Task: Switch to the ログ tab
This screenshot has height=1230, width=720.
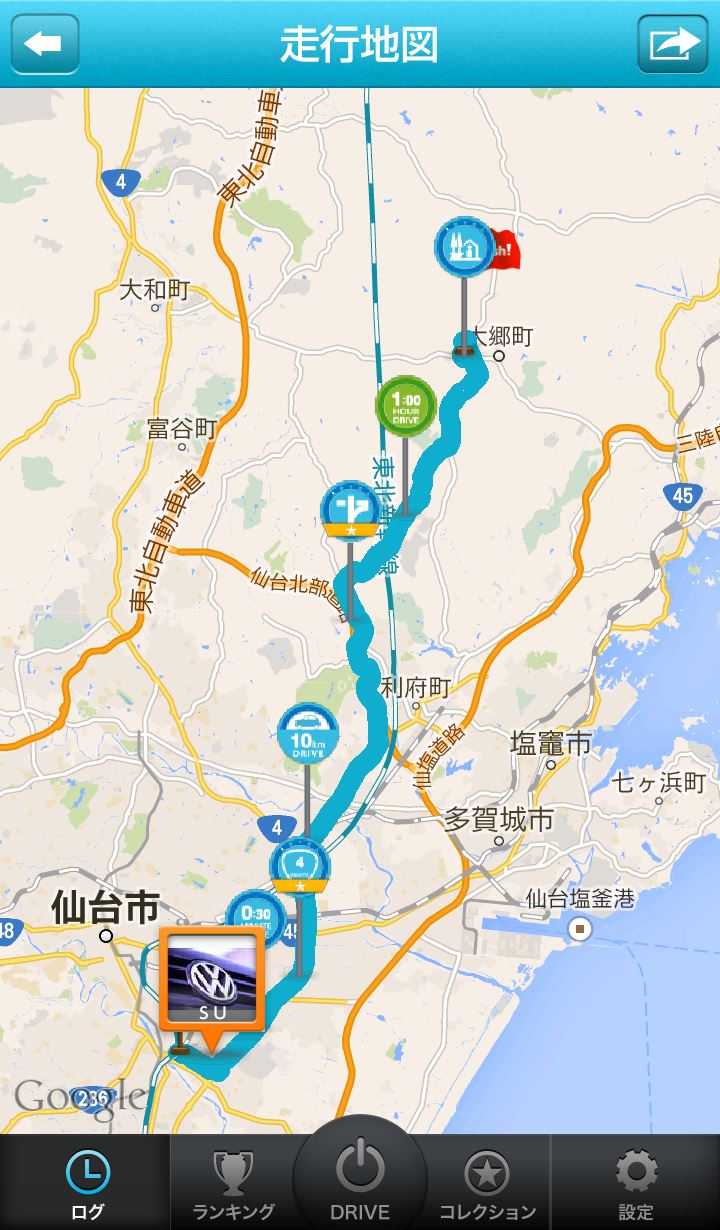Action: 86,1182
